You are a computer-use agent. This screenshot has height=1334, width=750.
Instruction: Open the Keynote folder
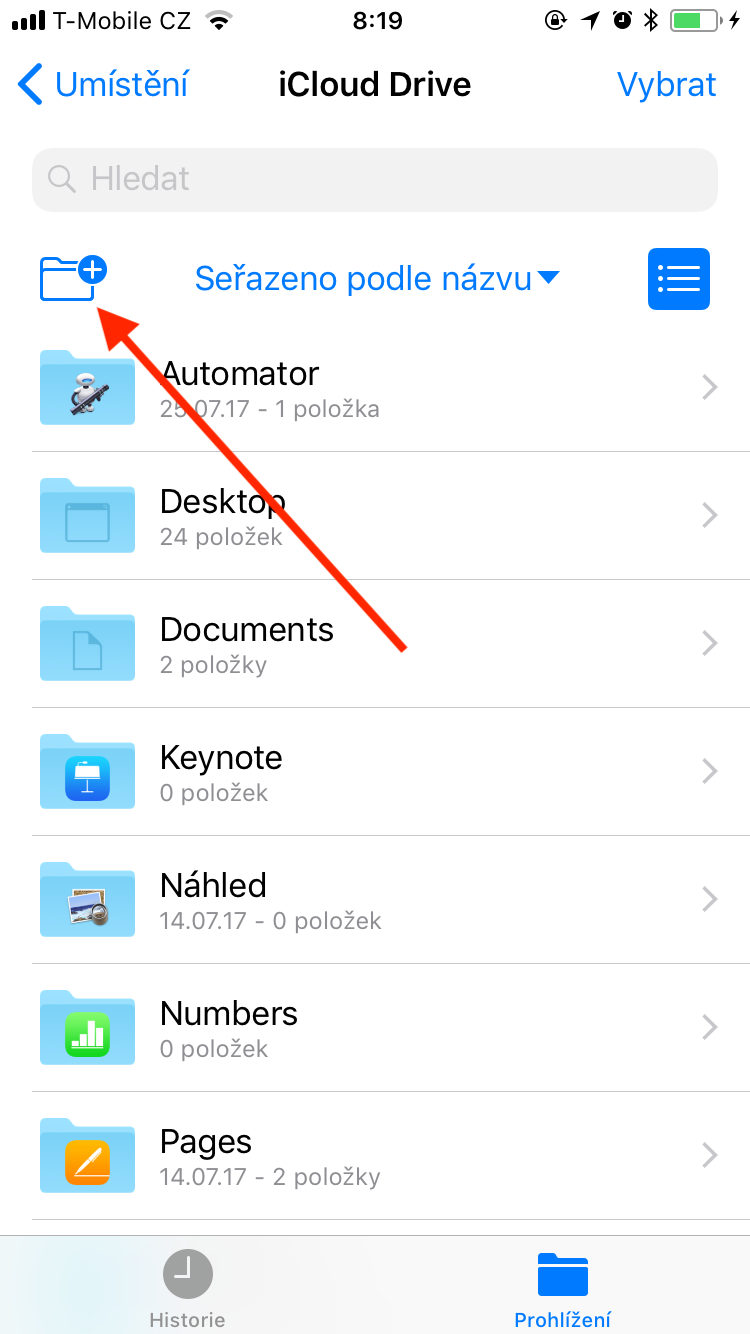pyautogui.click(x=375, y=772)
